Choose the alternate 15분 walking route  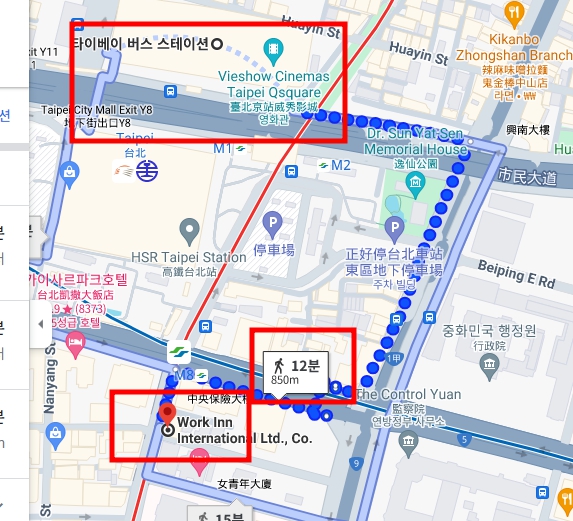pos(220,514)
